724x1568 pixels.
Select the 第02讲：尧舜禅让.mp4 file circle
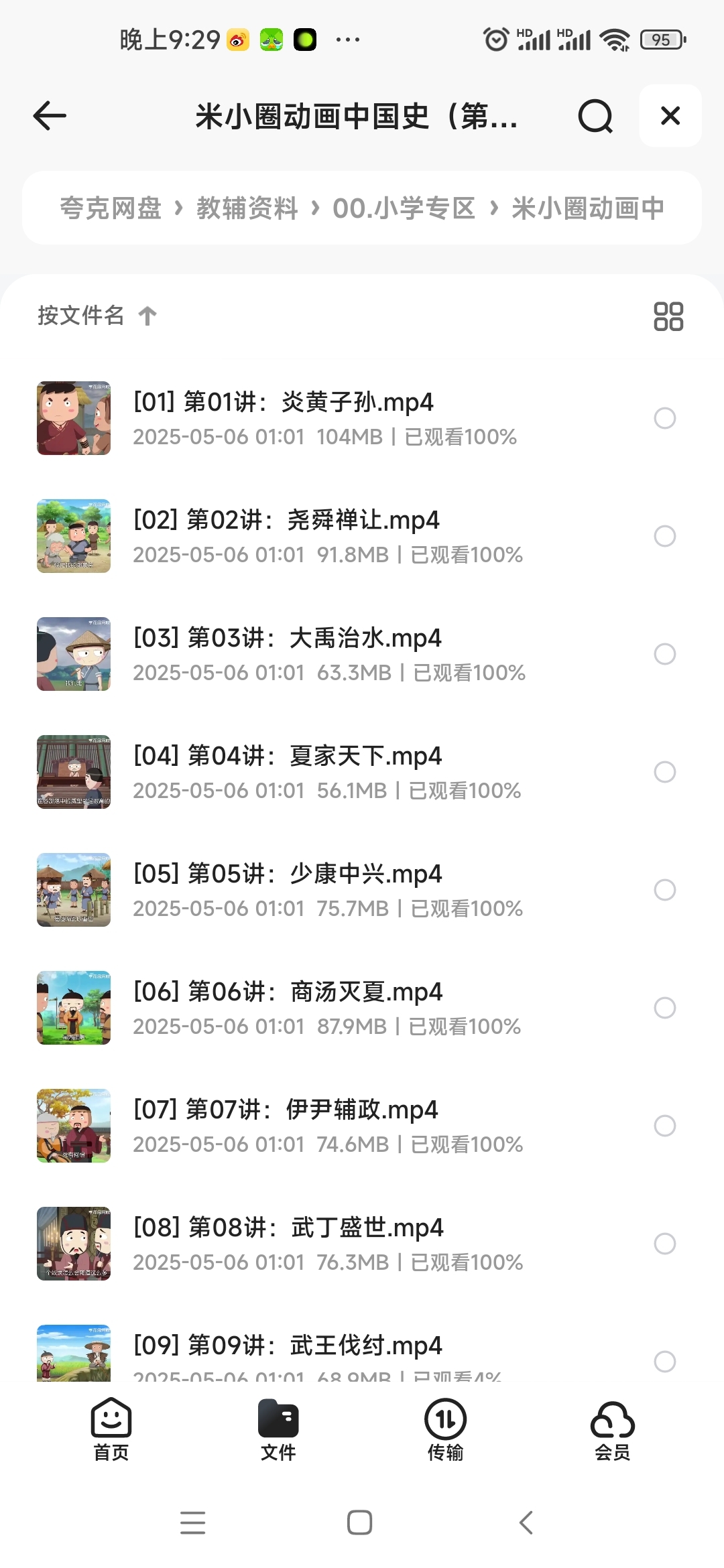[664, 536]
